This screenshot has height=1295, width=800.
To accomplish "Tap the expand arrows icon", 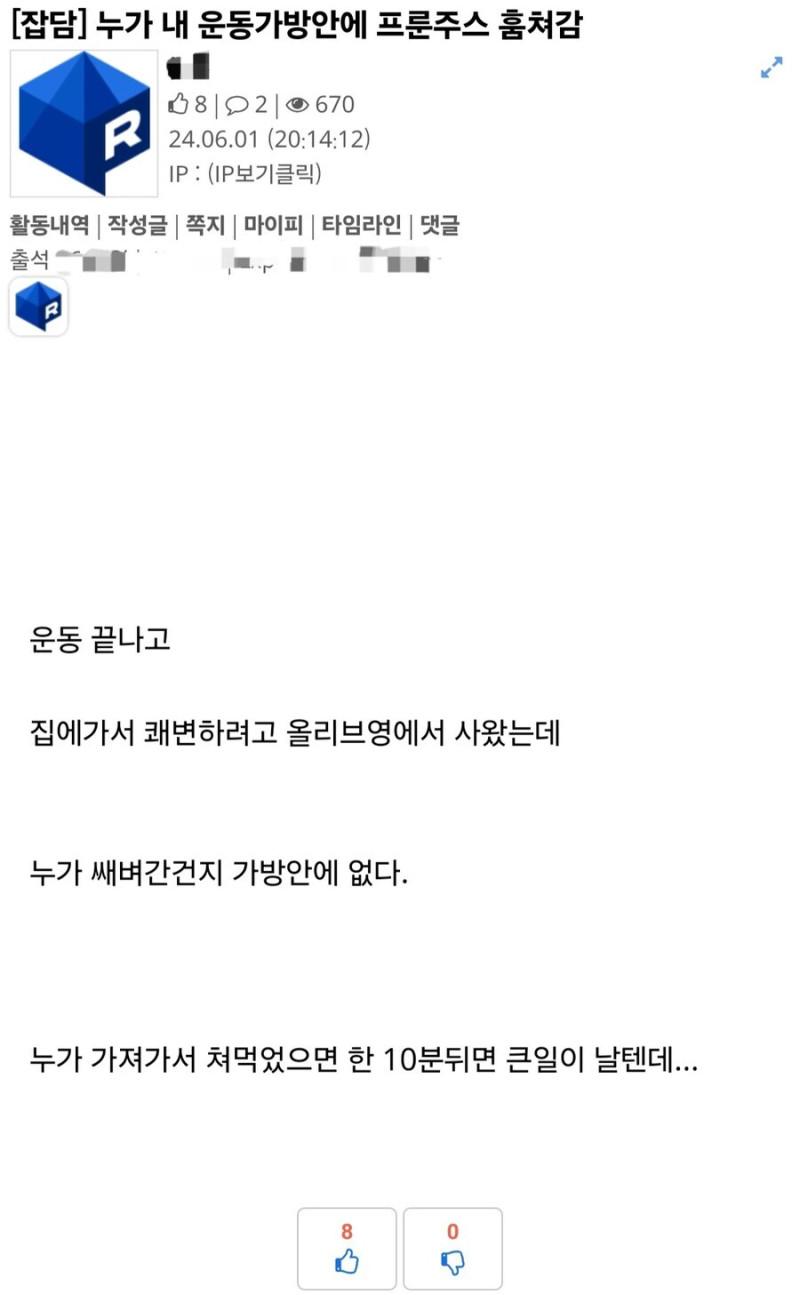I will click(771, 68).
